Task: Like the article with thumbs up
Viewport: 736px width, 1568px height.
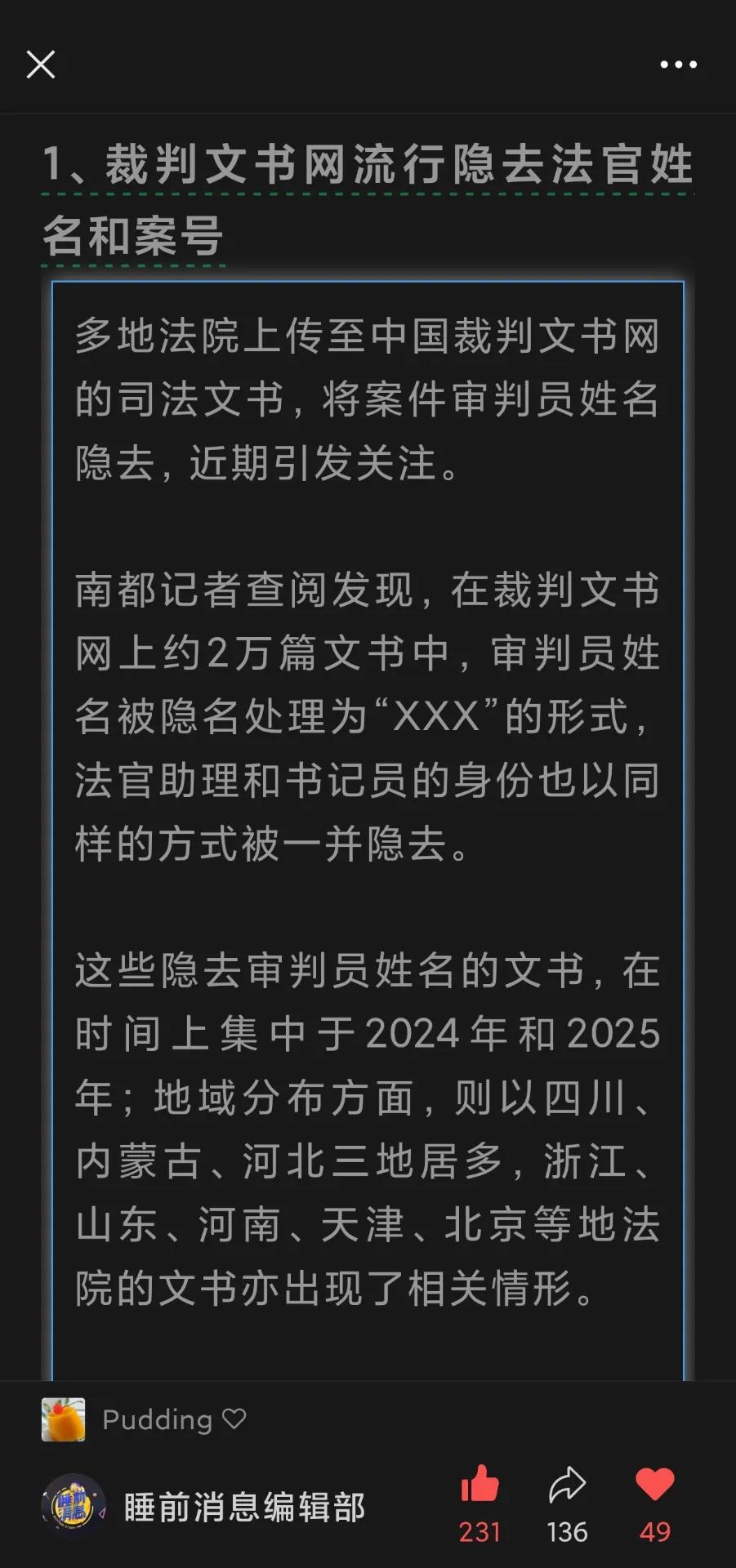Action: (x=480, y=1486)
